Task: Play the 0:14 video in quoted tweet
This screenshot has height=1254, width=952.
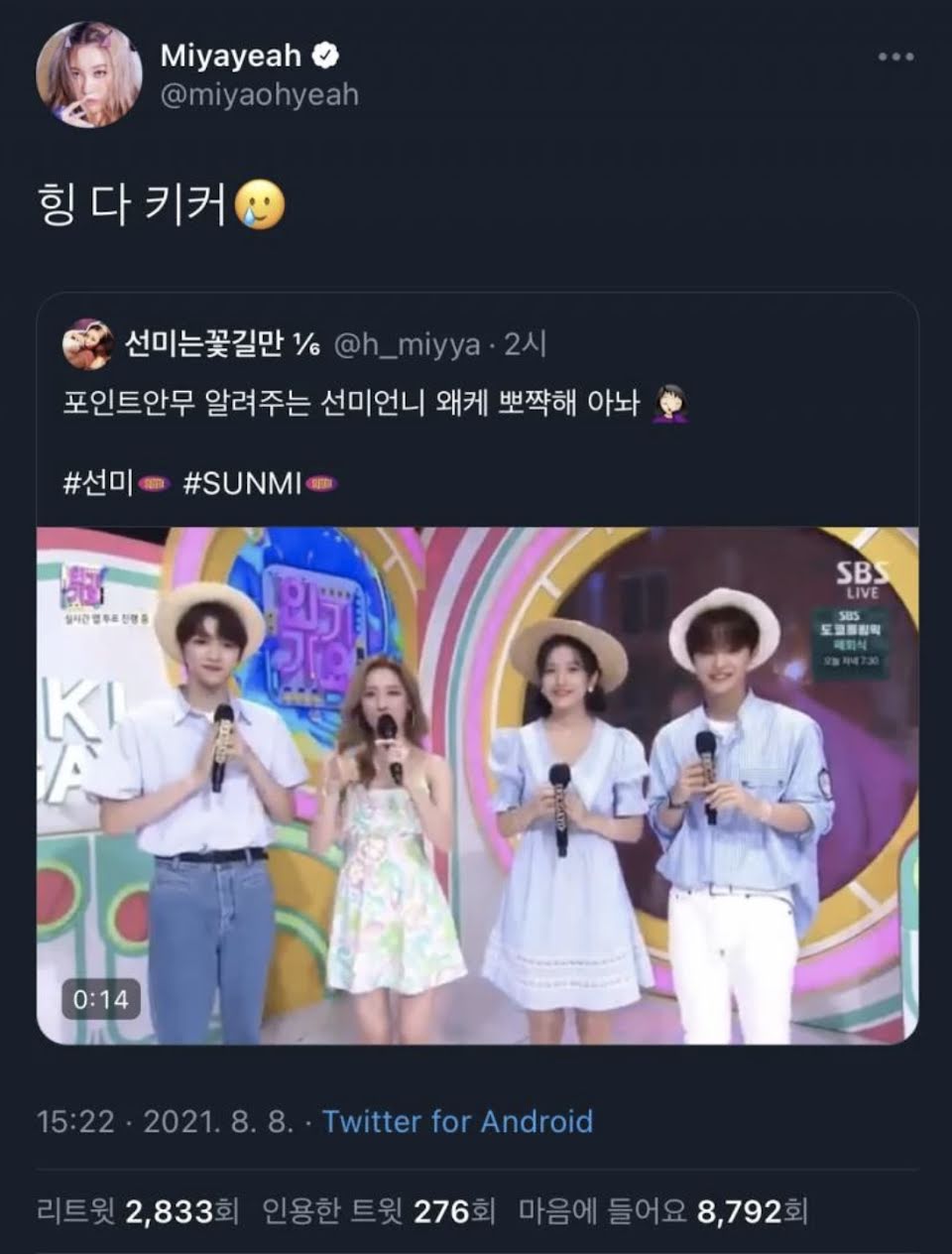Action: click(477, 785)
